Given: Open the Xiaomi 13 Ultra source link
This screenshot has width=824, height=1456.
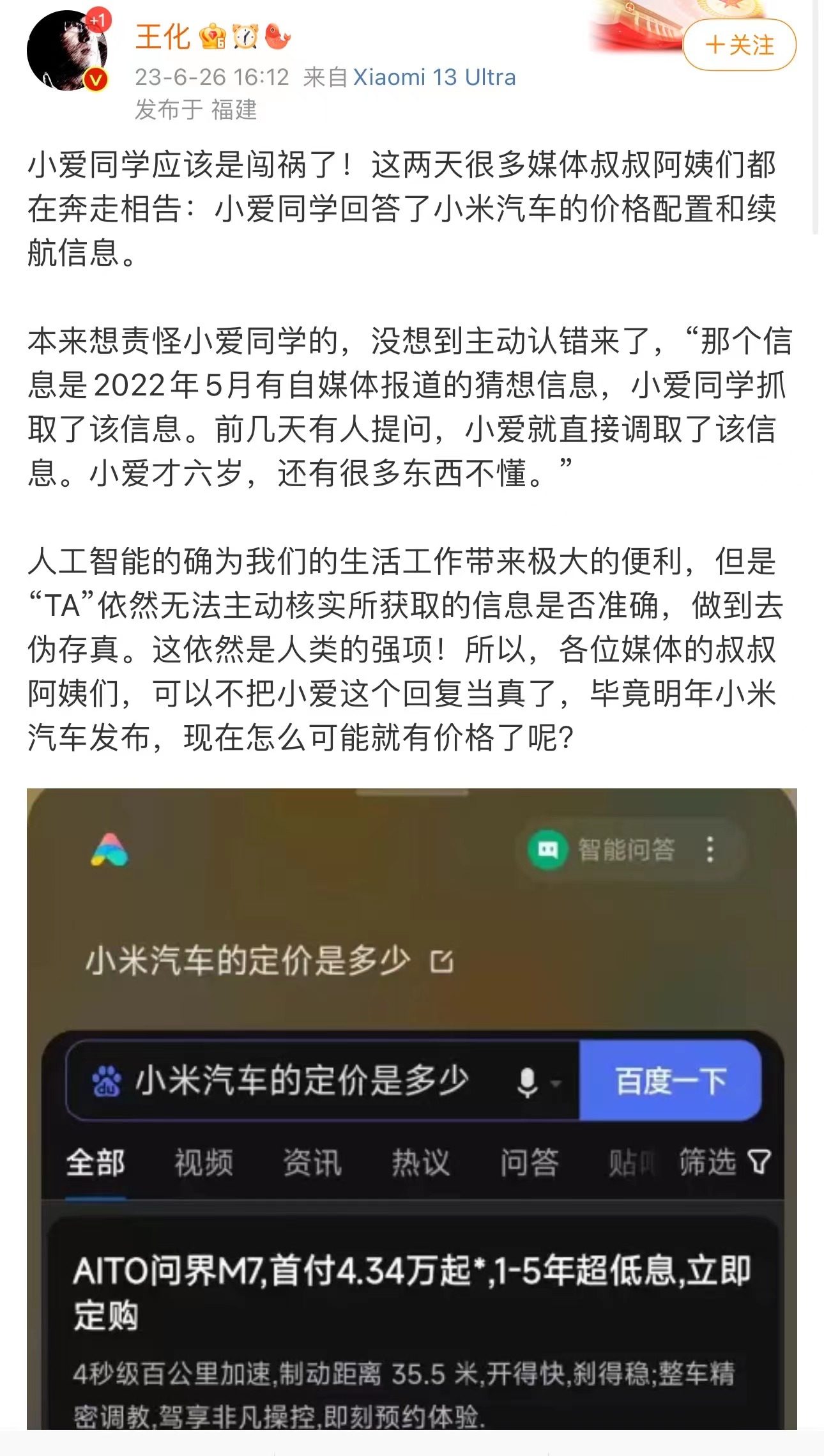Looking at the screenshot, I should pos(434,77).
